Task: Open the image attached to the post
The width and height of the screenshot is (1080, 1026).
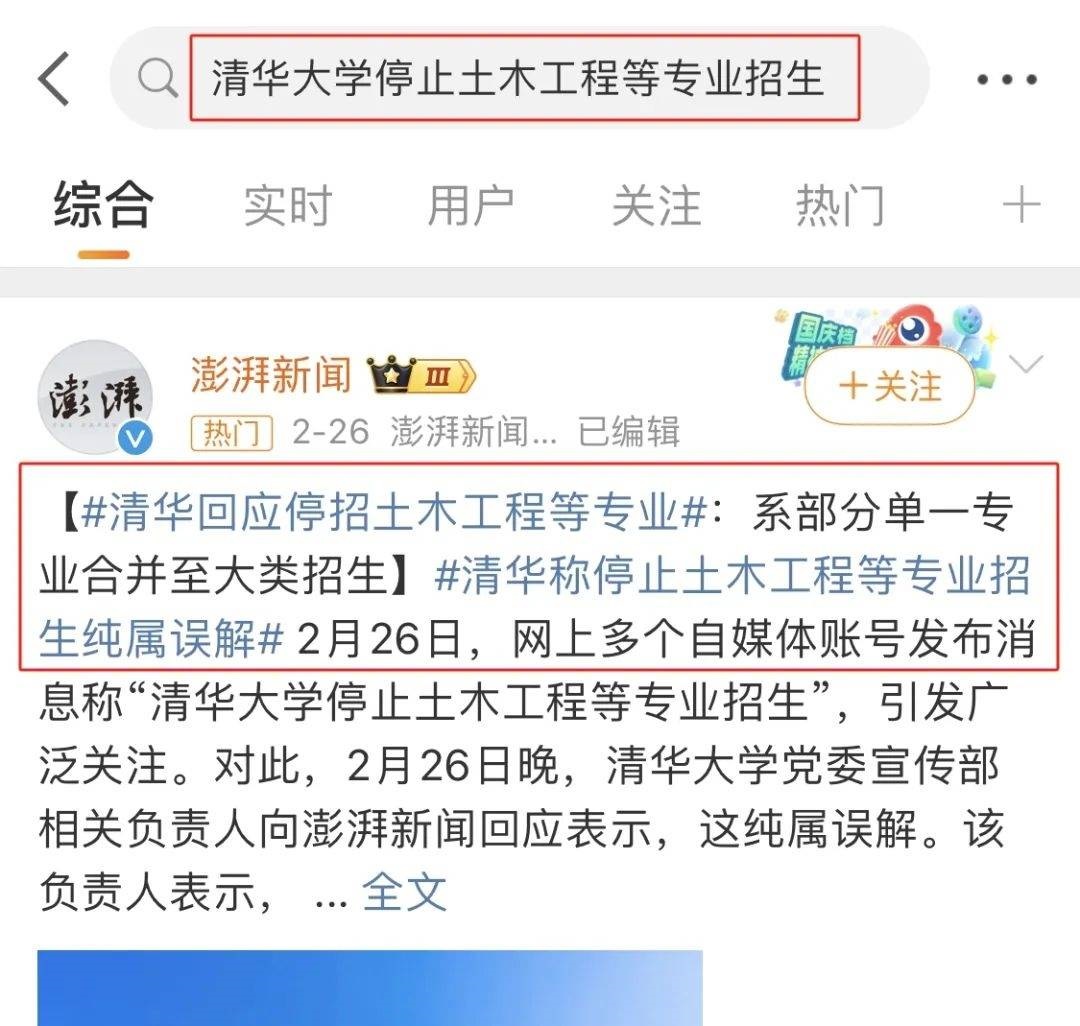Action: click(x=370, y=988)
